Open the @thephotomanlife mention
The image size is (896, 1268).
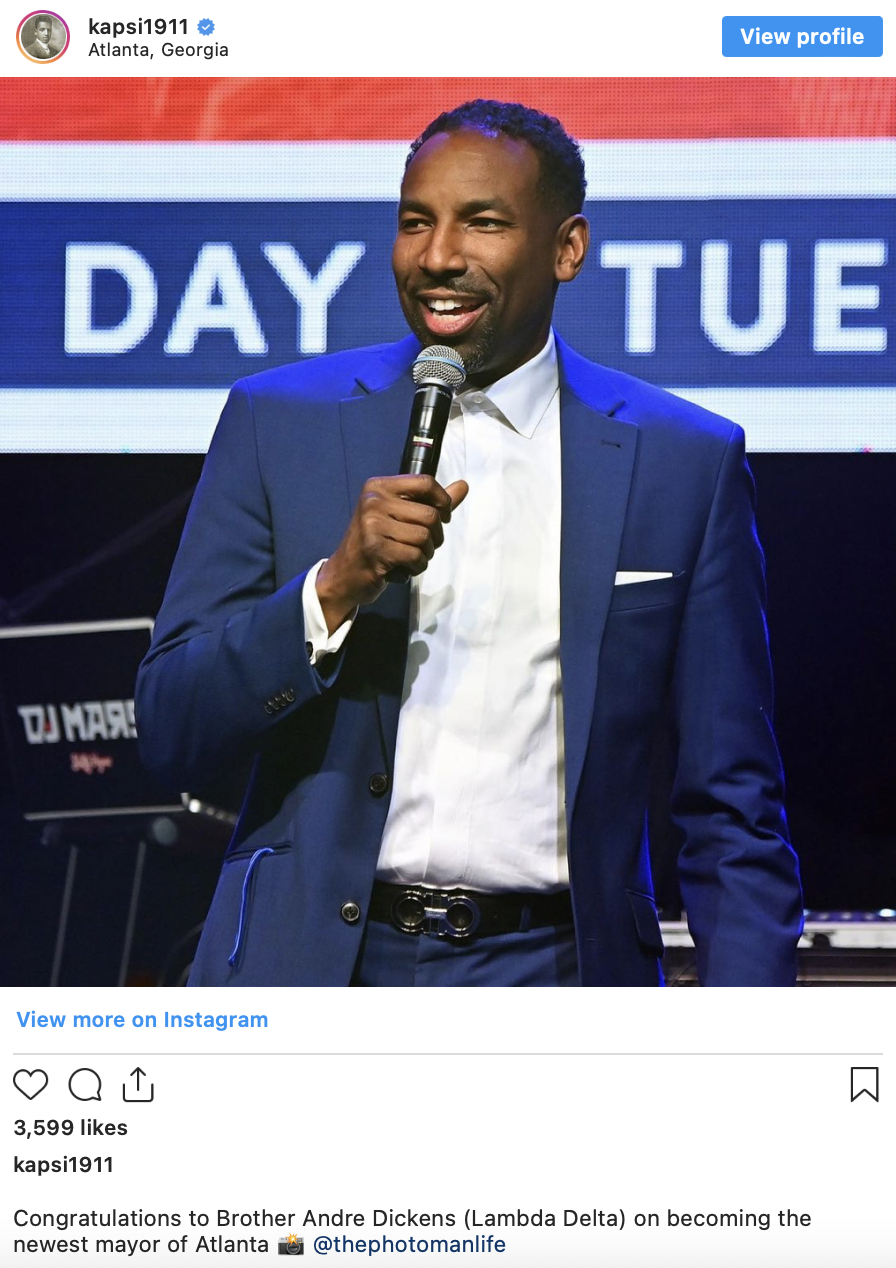409,1245
